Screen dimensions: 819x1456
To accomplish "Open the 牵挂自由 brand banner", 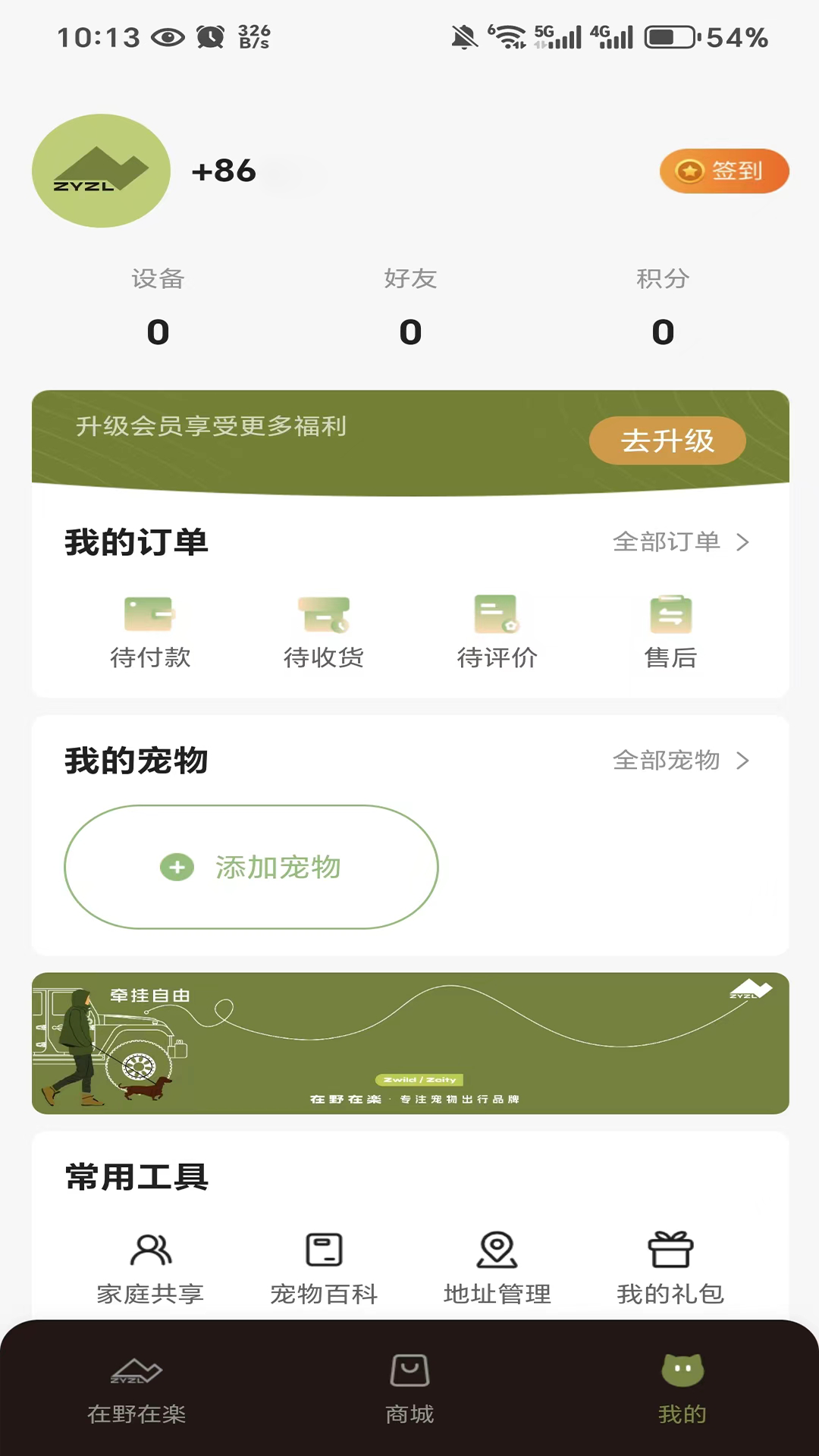I will pos(410,1043).
